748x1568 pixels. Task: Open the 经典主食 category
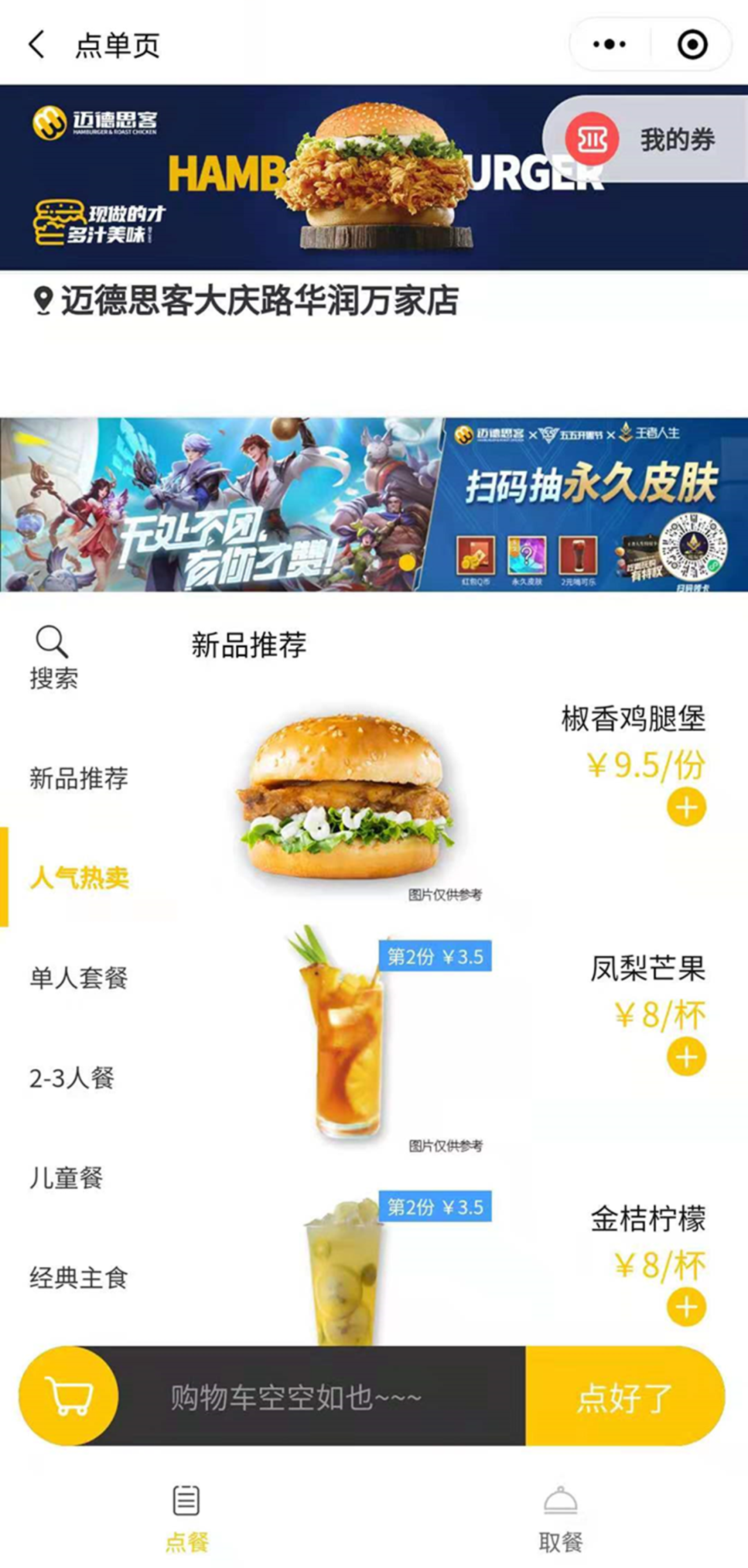tap(78, 1278)
